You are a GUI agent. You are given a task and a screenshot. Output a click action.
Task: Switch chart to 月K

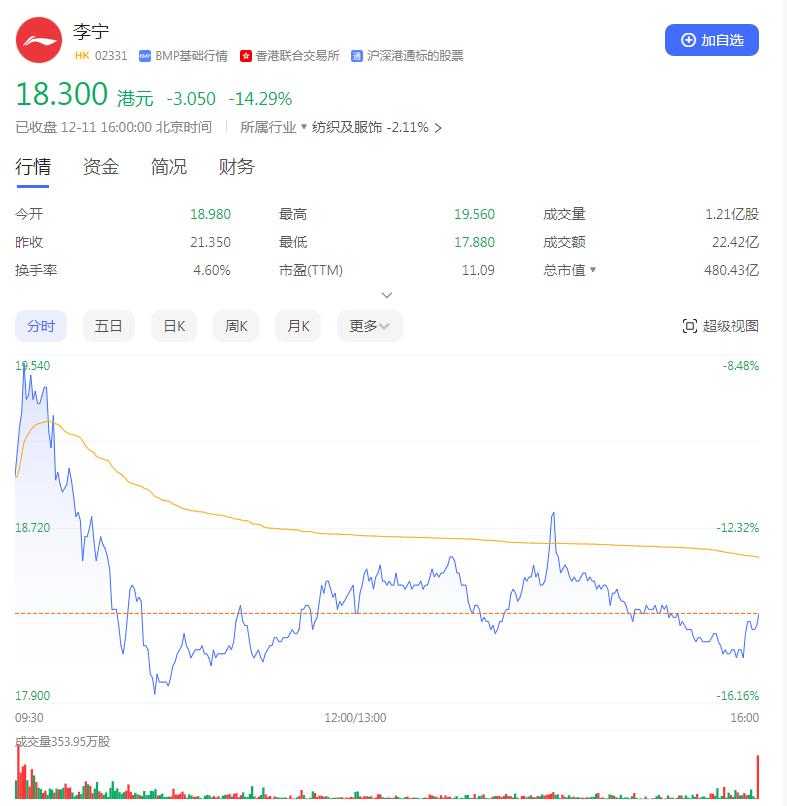tap(298, 326)
